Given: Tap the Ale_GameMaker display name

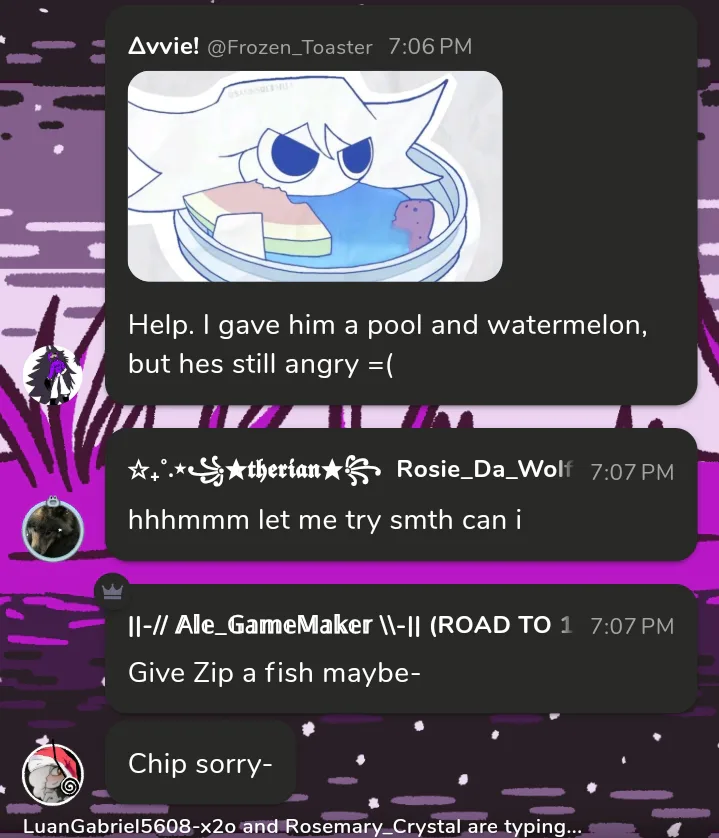Looking at the screenshot, I should point(350,626).
